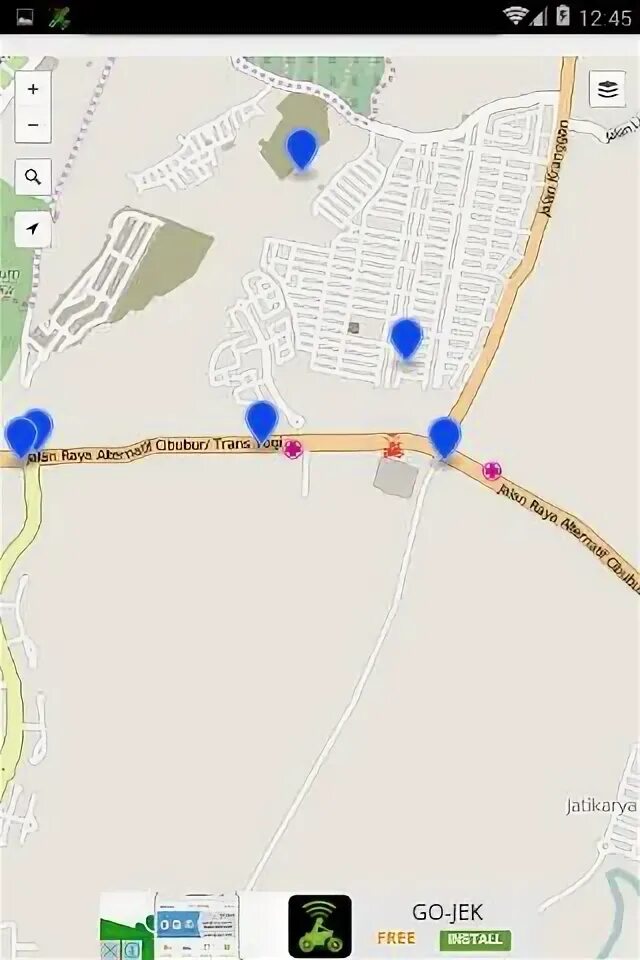Open the map search tool
This screenshot has height=960, width=640.
33,177
